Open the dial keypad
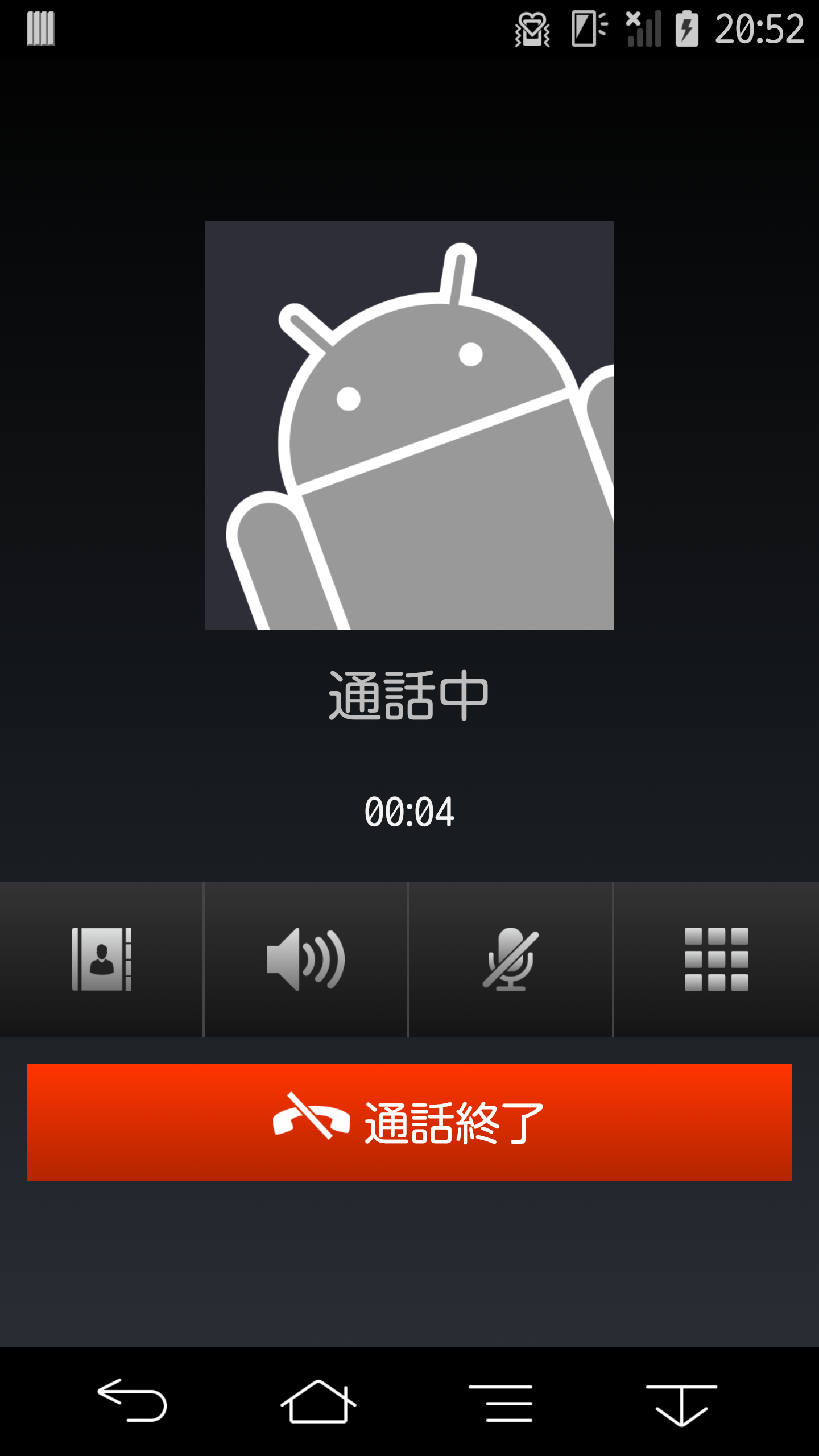Viewport: 819px width, 1456px height. coord(717,959)
